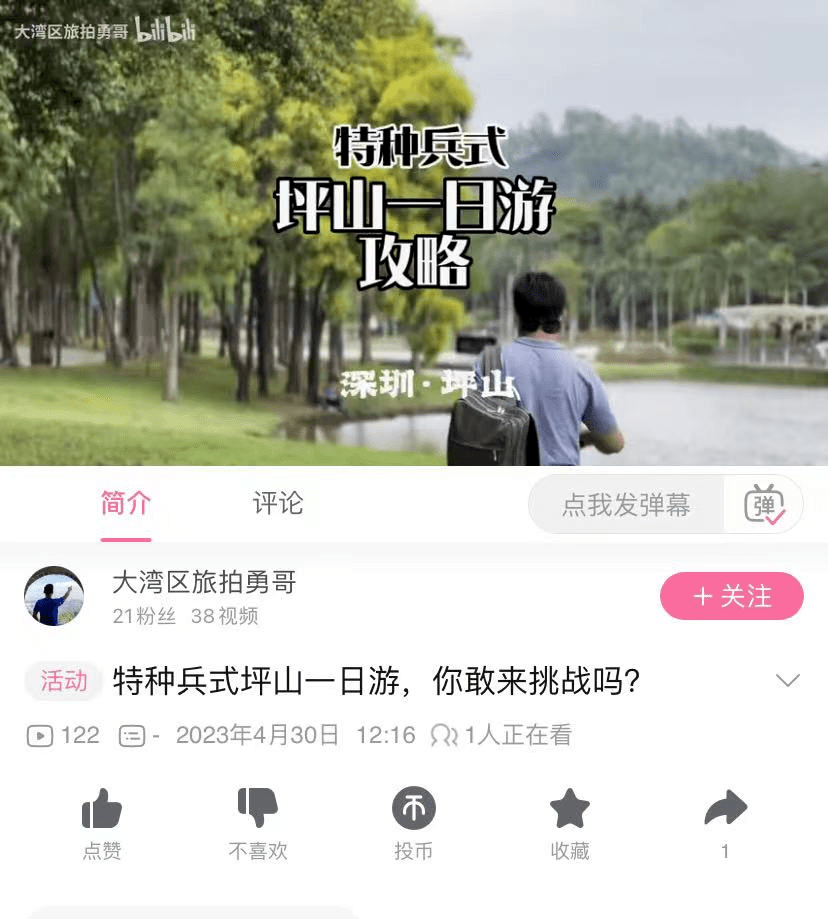Switch to the 评论 tab
Screen dimensions: 828x919
click(277, 503)
